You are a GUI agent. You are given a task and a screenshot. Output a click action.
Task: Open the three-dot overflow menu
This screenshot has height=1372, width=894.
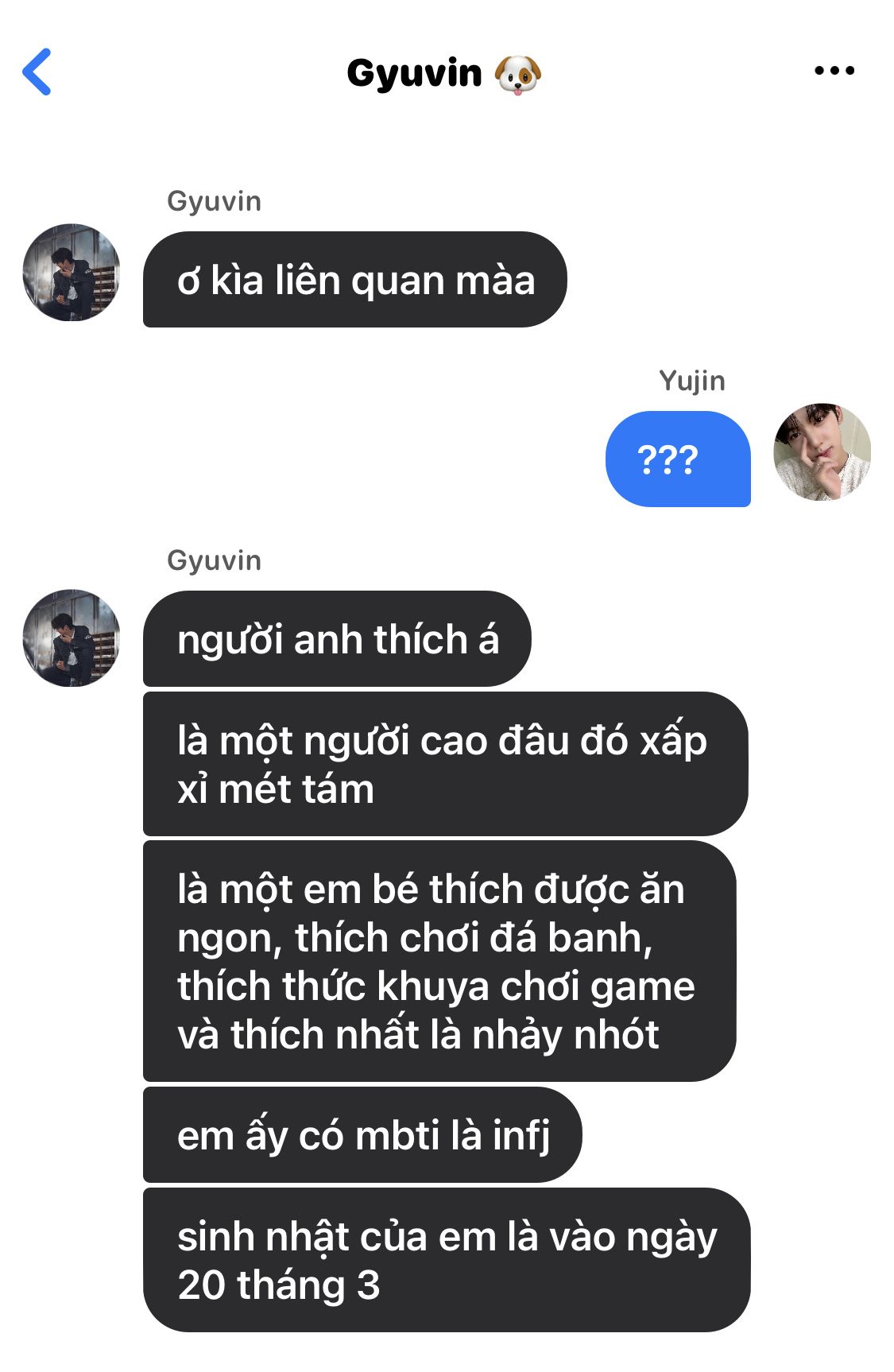tap(834, 71)
